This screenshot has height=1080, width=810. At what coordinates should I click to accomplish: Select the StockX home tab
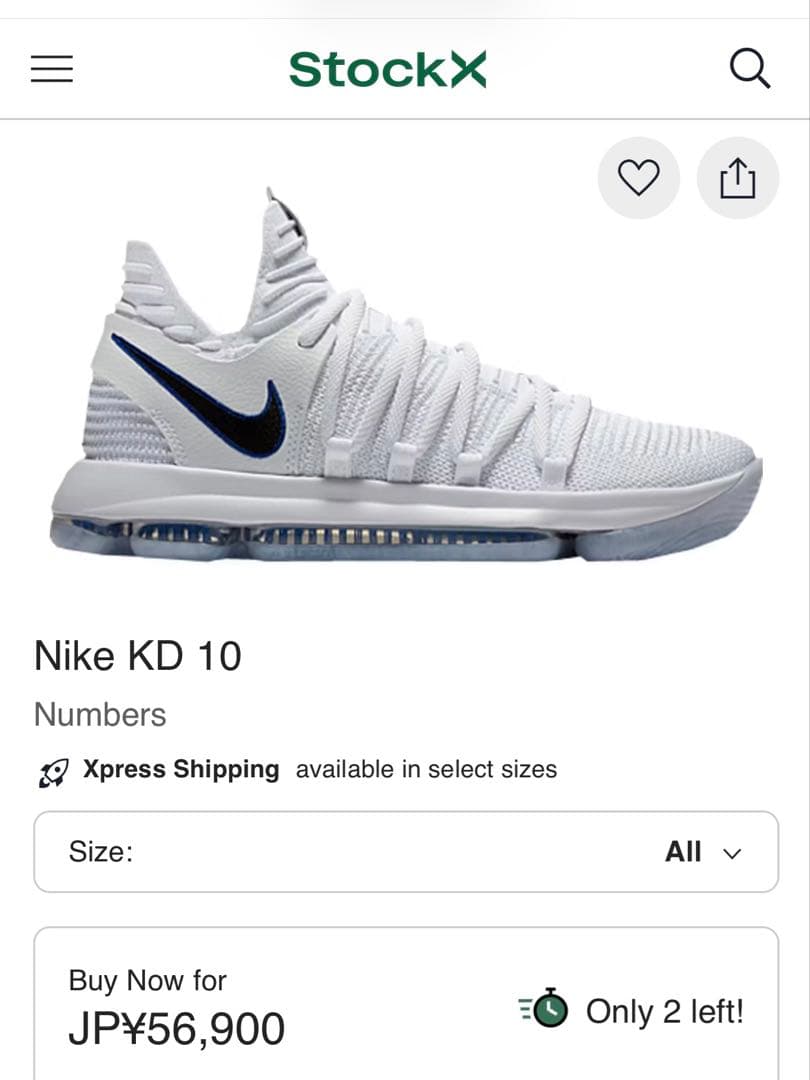click(386, 68)
